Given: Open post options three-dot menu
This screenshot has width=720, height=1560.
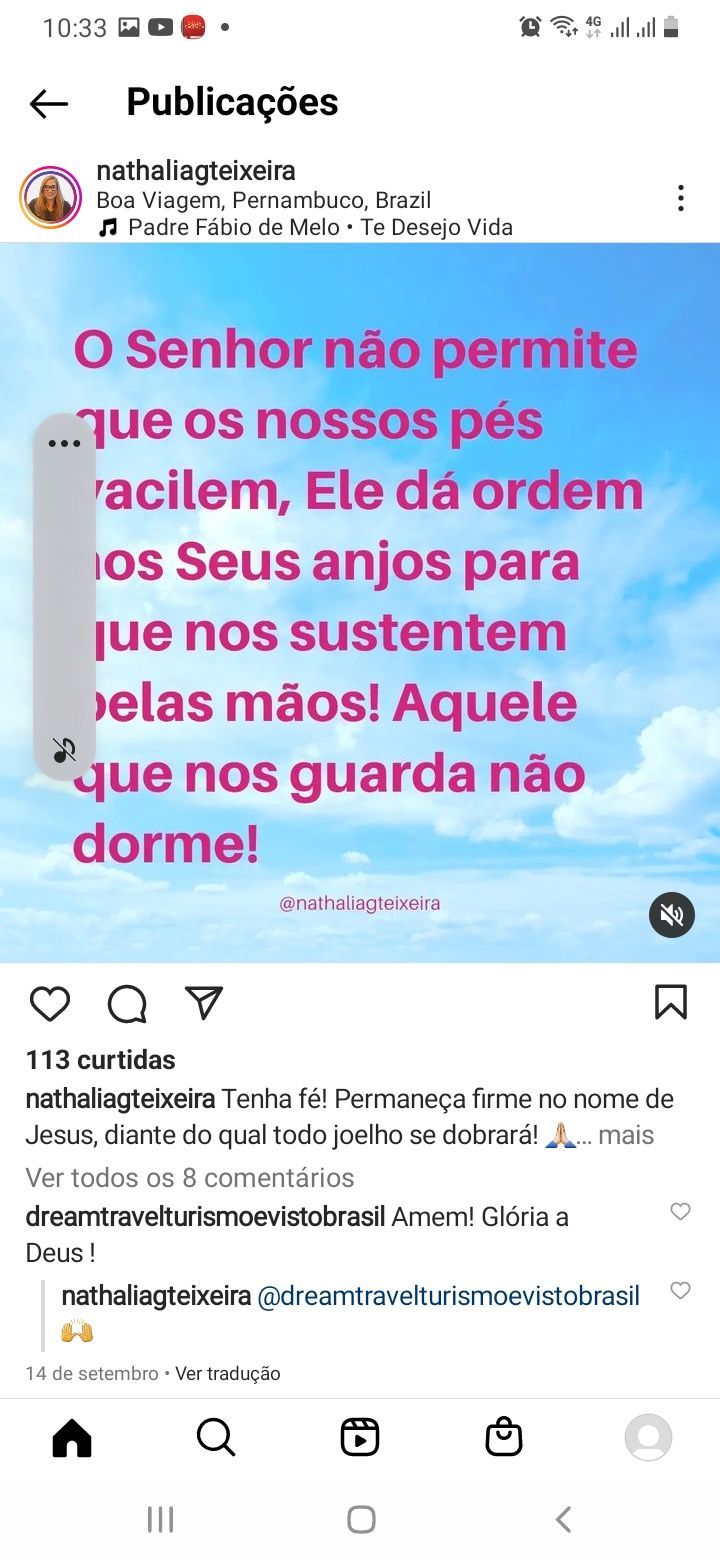Looking at the screenshot, I should pos(680,198).
